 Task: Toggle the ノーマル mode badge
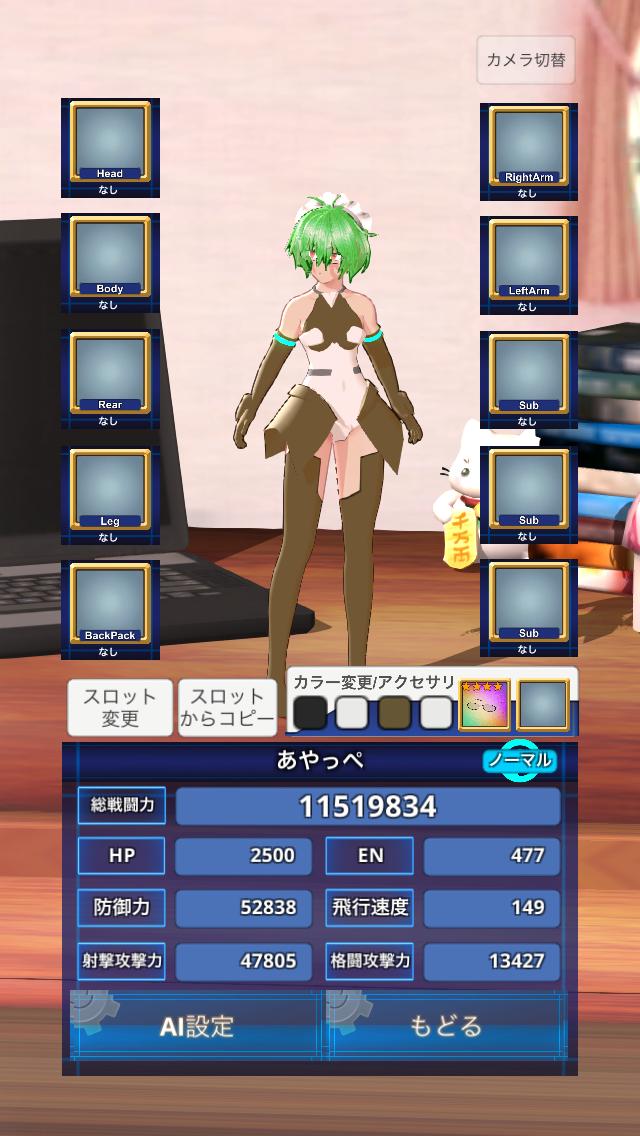519,760
